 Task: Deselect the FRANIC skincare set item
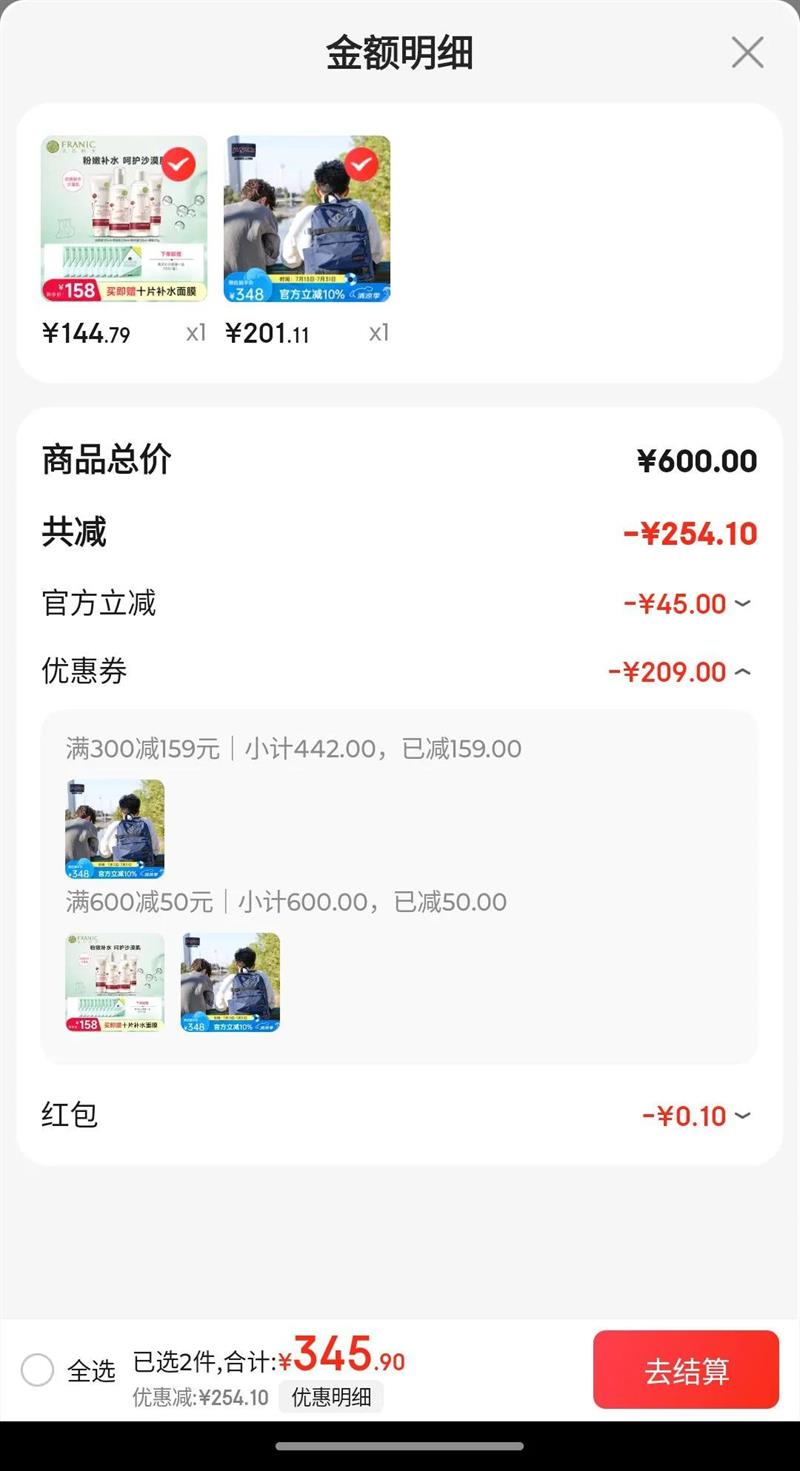[179, 163]
